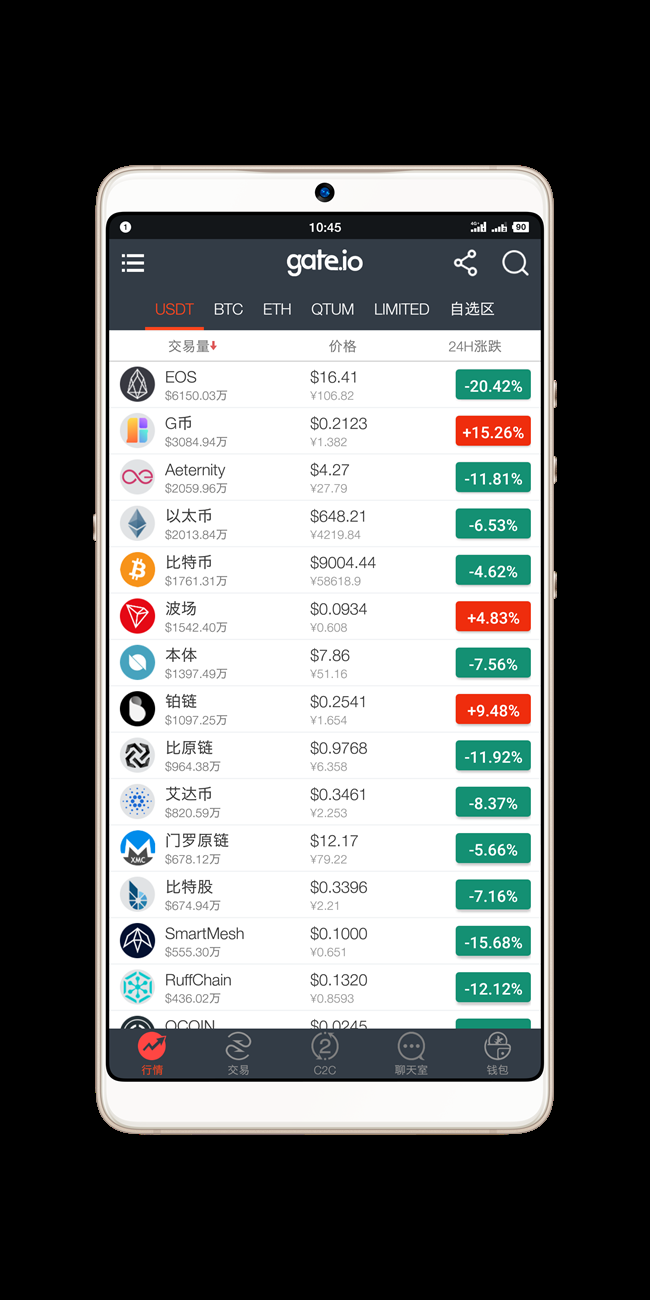Go to the 交易 tab
Viewport: 650px width, 1300px height.
(238, 1053)
